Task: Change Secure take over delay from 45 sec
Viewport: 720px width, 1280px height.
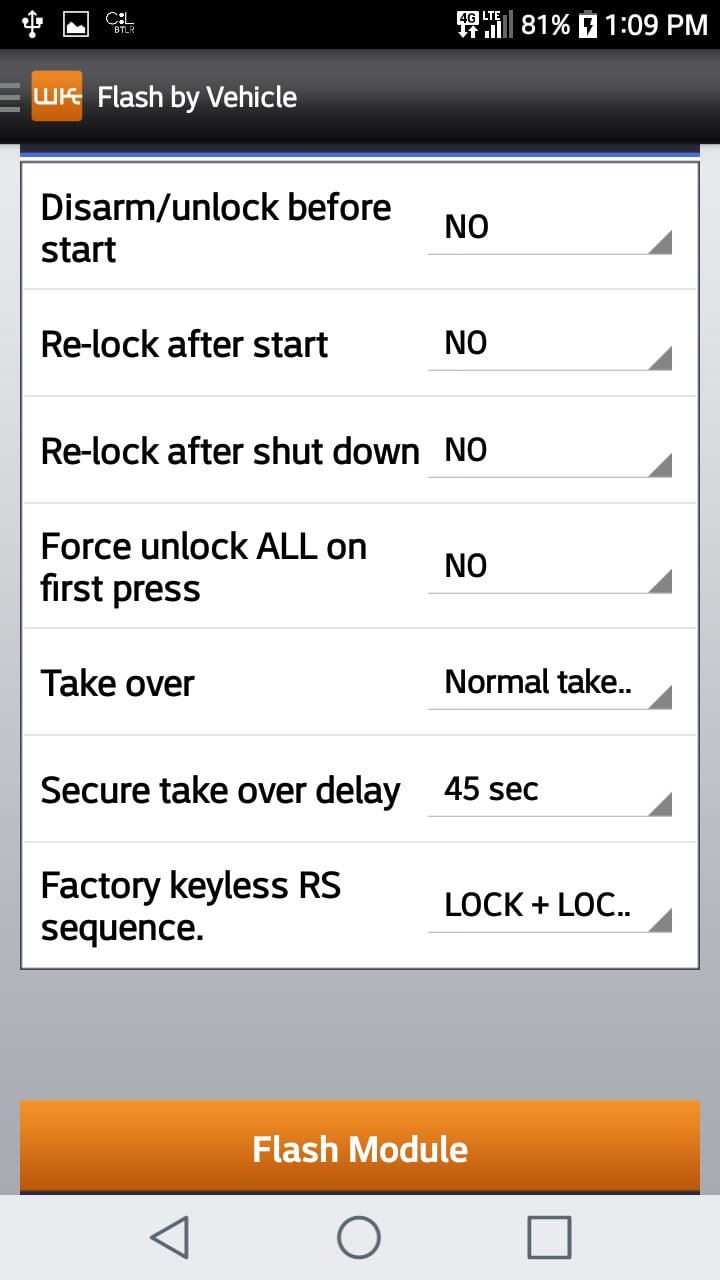Action: pyautogui.click(x=549, y=790)
